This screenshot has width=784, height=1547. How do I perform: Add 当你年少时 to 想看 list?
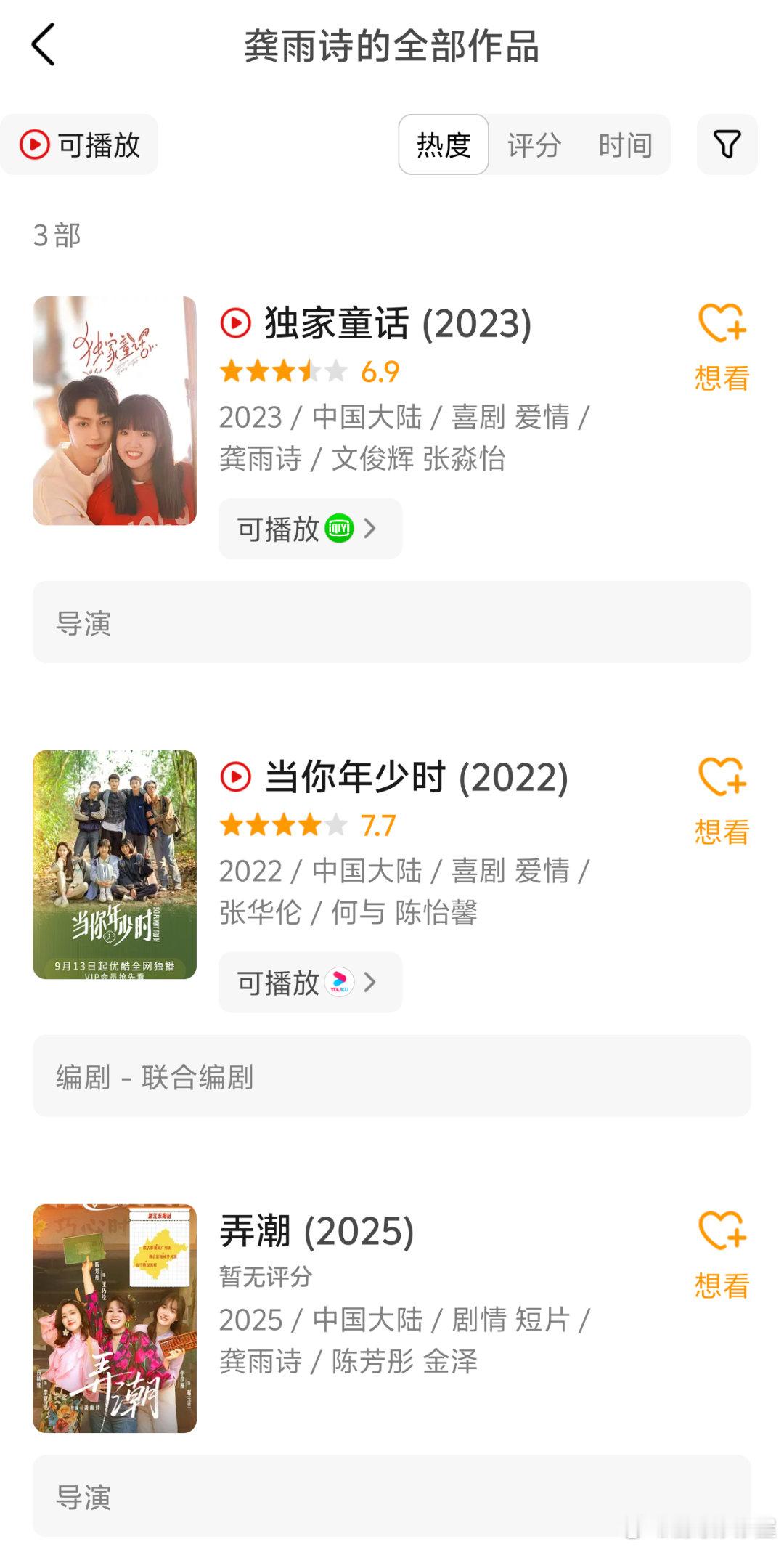tap(722, 800)
